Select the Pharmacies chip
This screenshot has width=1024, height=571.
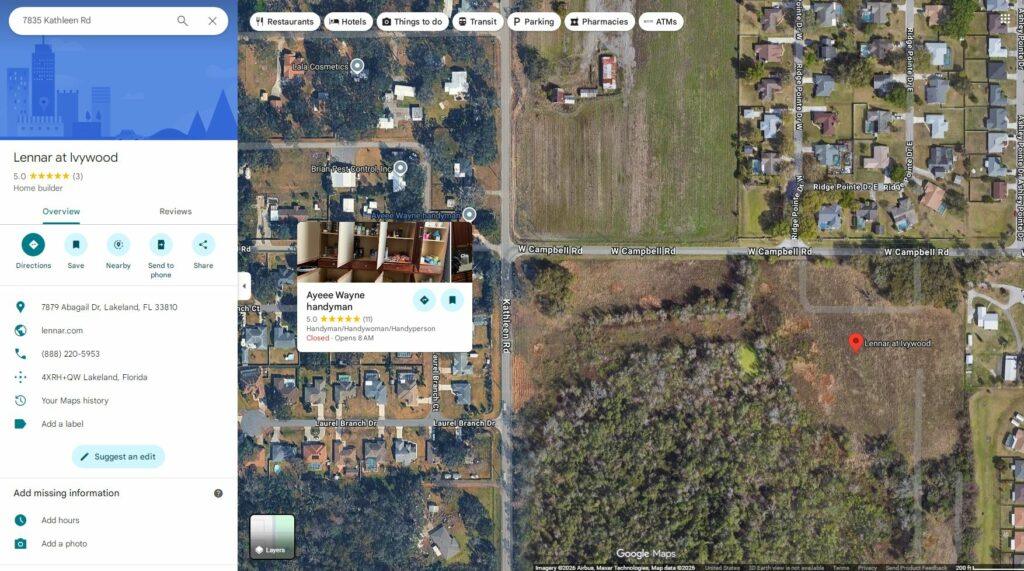pos(599,21)
